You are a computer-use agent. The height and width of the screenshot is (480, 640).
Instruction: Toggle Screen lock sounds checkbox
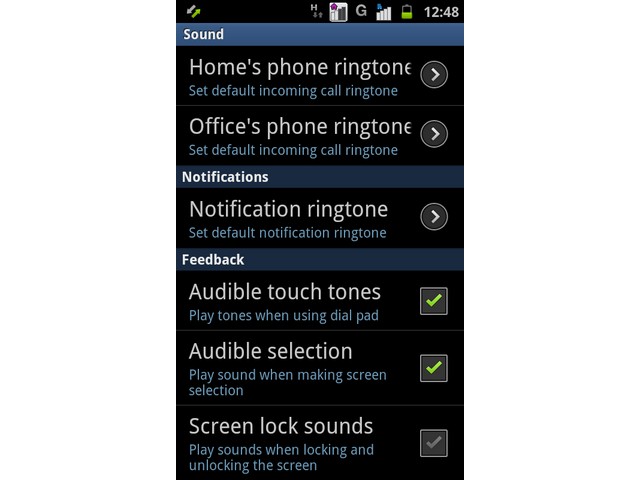tap(433, 443)
